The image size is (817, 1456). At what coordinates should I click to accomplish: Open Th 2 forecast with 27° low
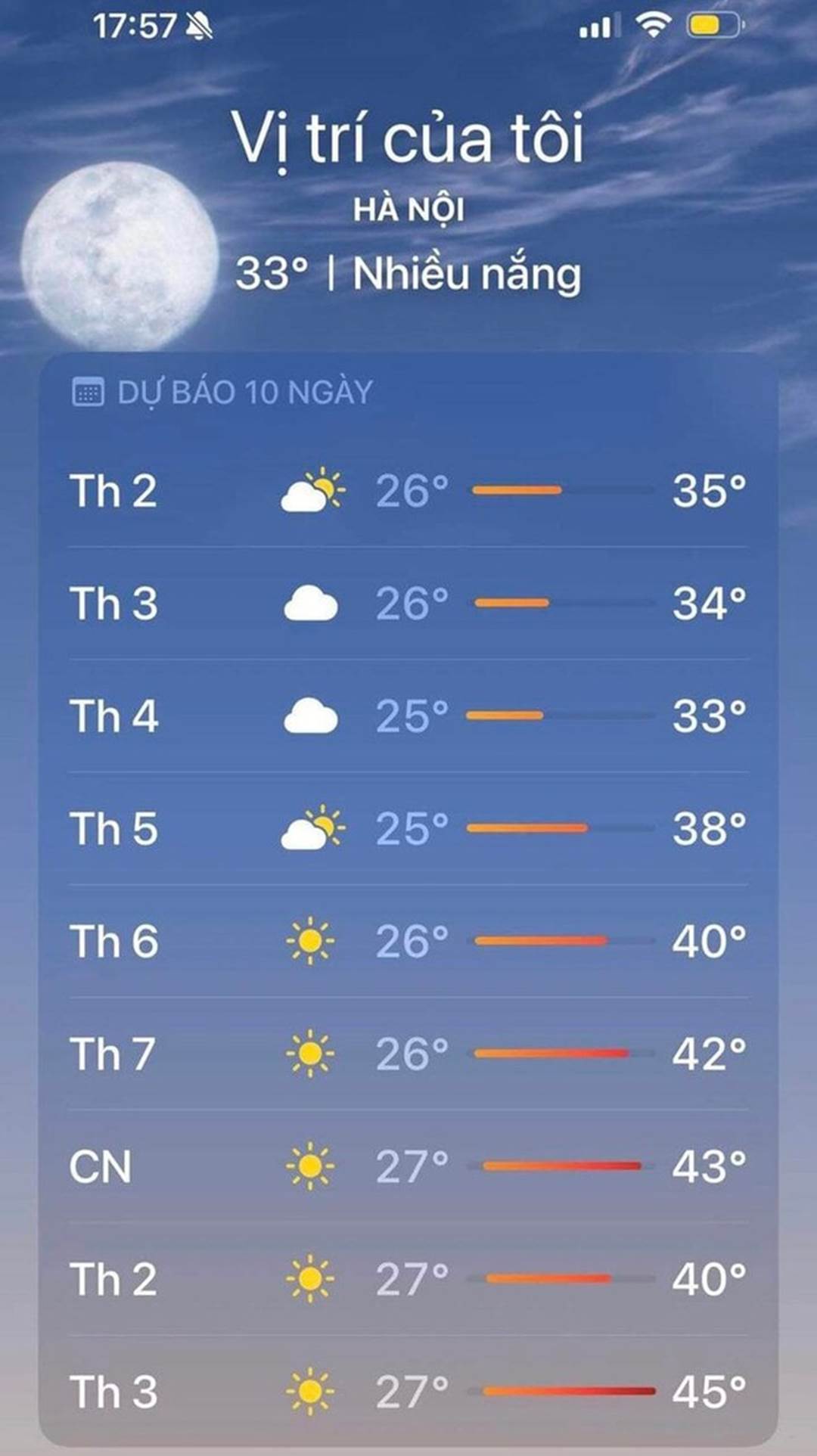click(408, 1278)
